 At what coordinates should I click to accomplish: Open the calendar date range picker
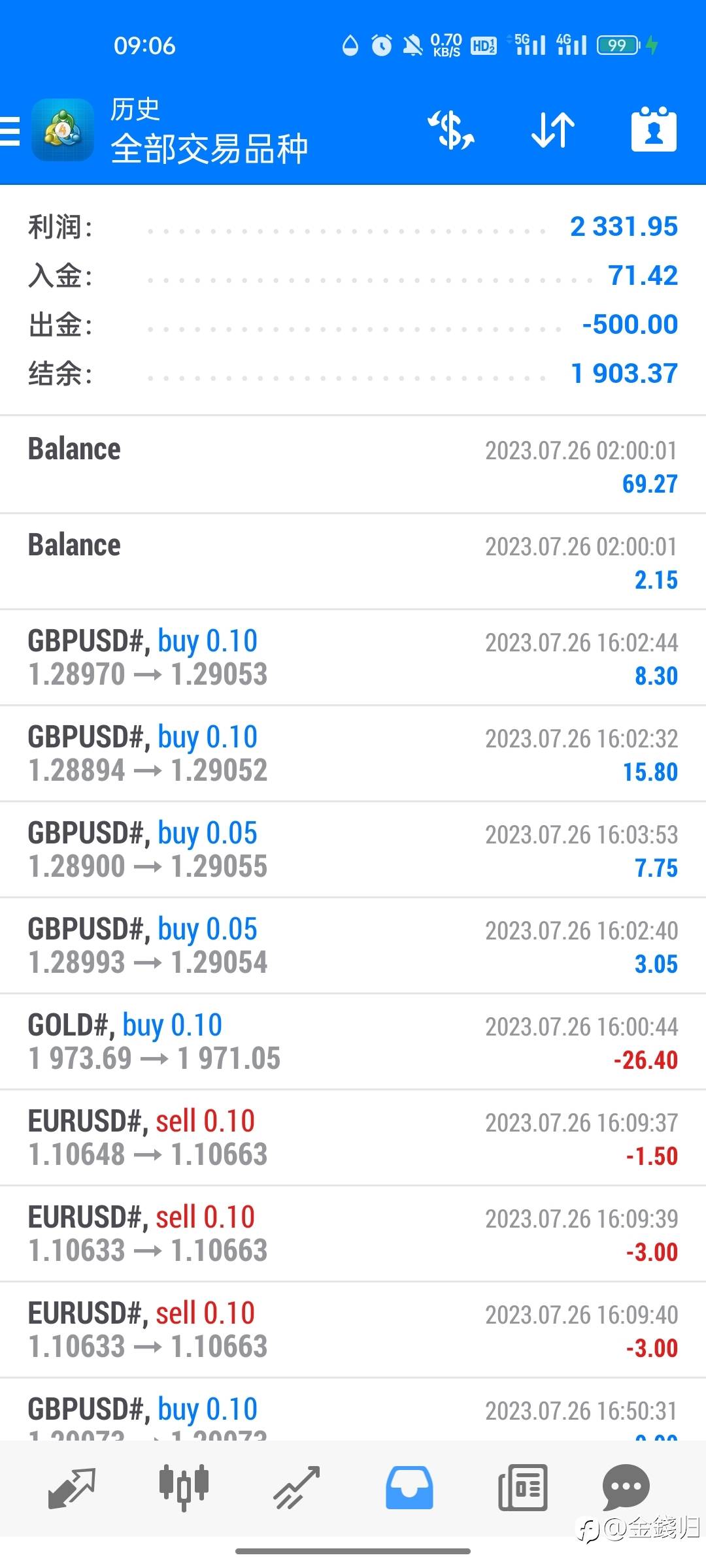(654, 129)
